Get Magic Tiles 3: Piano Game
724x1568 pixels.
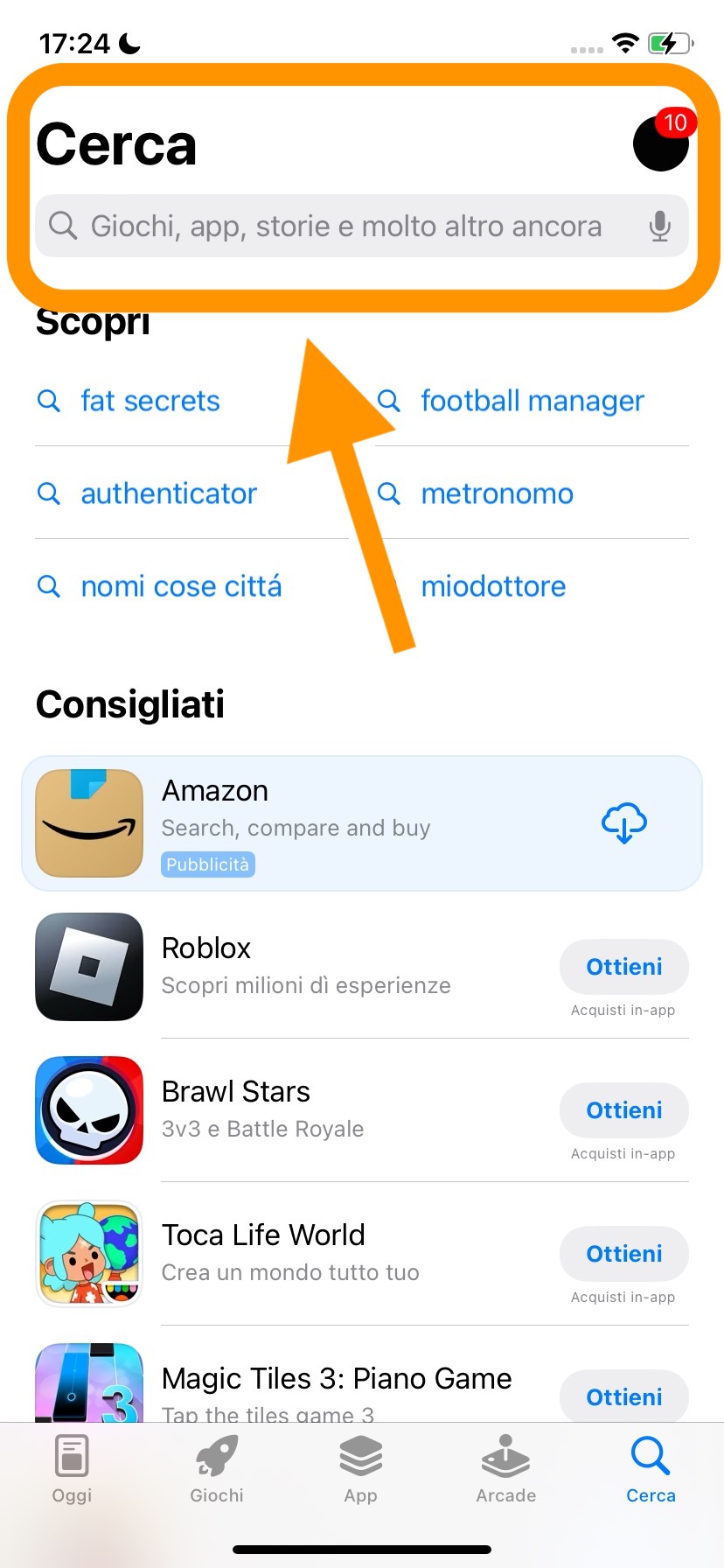(623, 1396)
